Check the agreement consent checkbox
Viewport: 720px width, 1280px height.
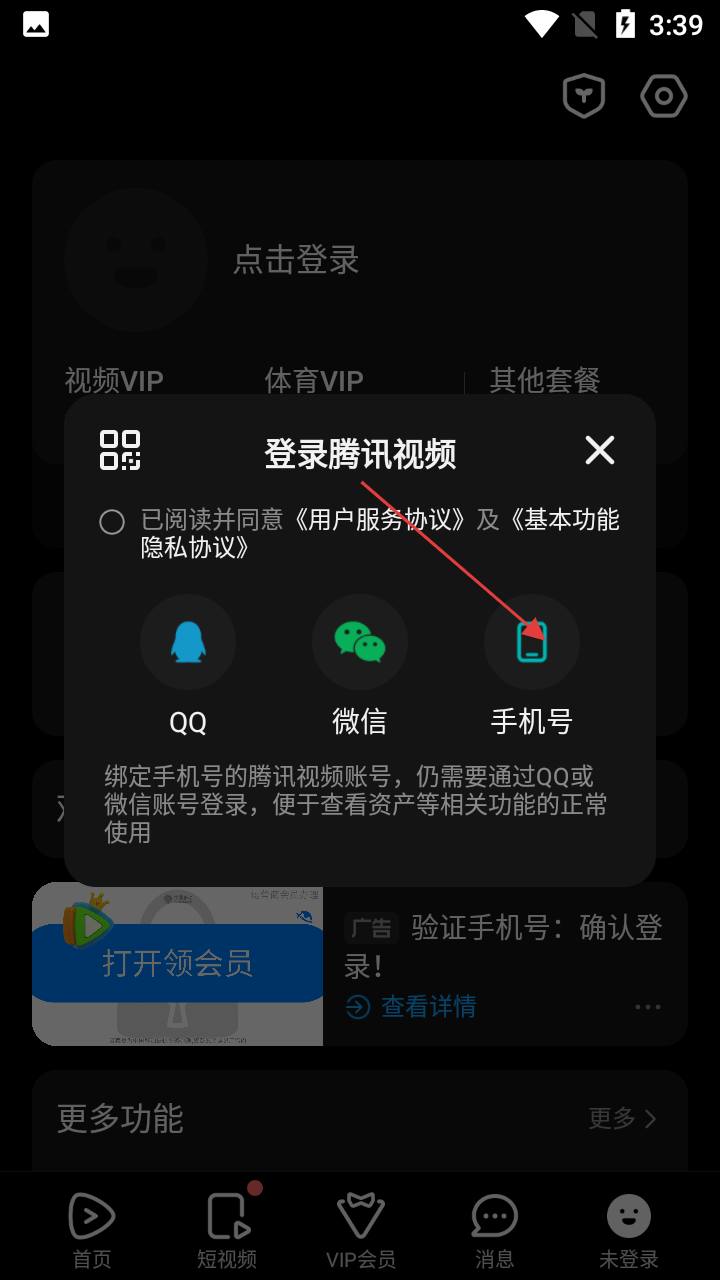112,522
